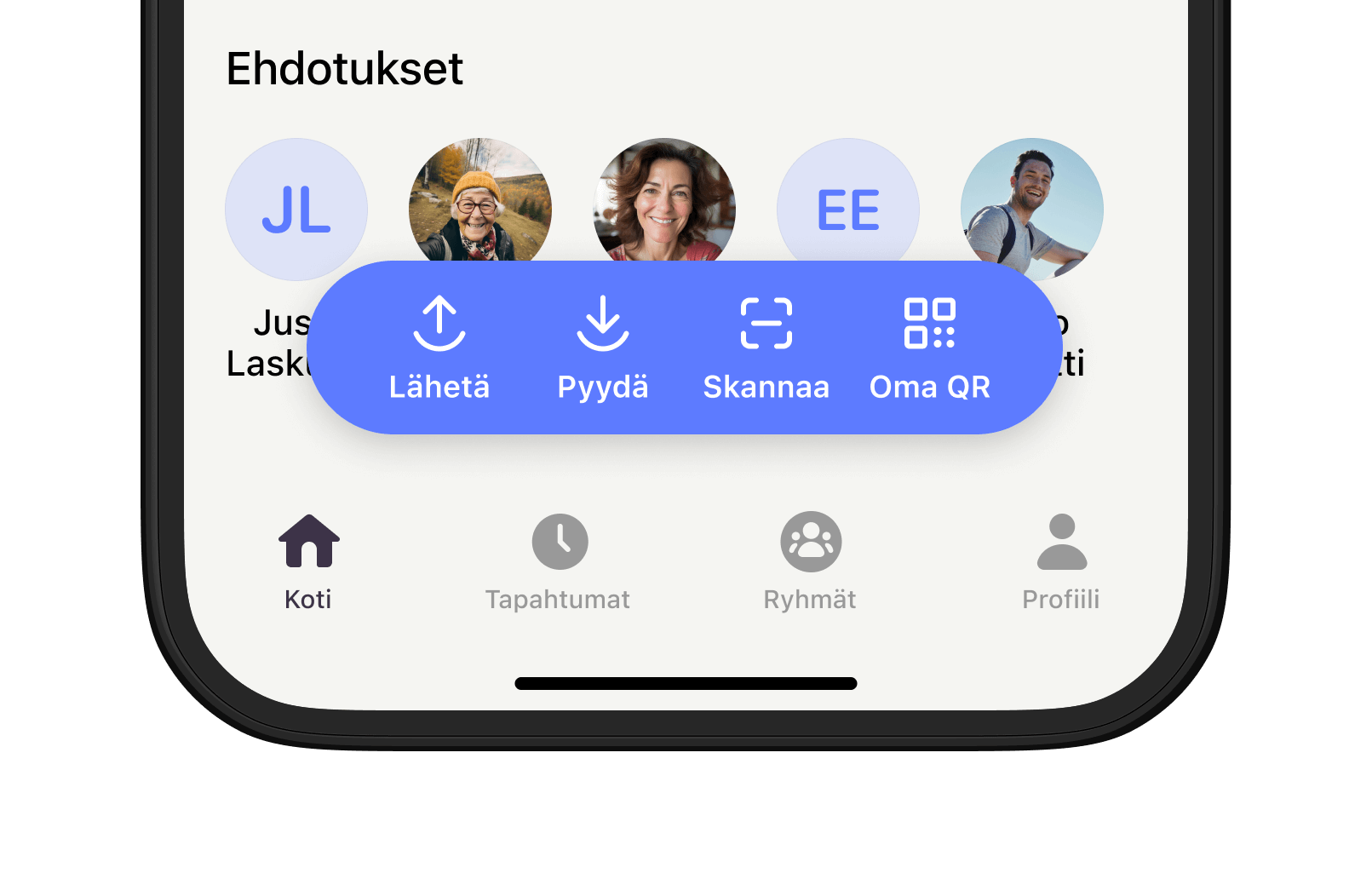This screenshot has width=1372, height=879.
Task: Open the Ryhmät tab
Action: (810, 560)
